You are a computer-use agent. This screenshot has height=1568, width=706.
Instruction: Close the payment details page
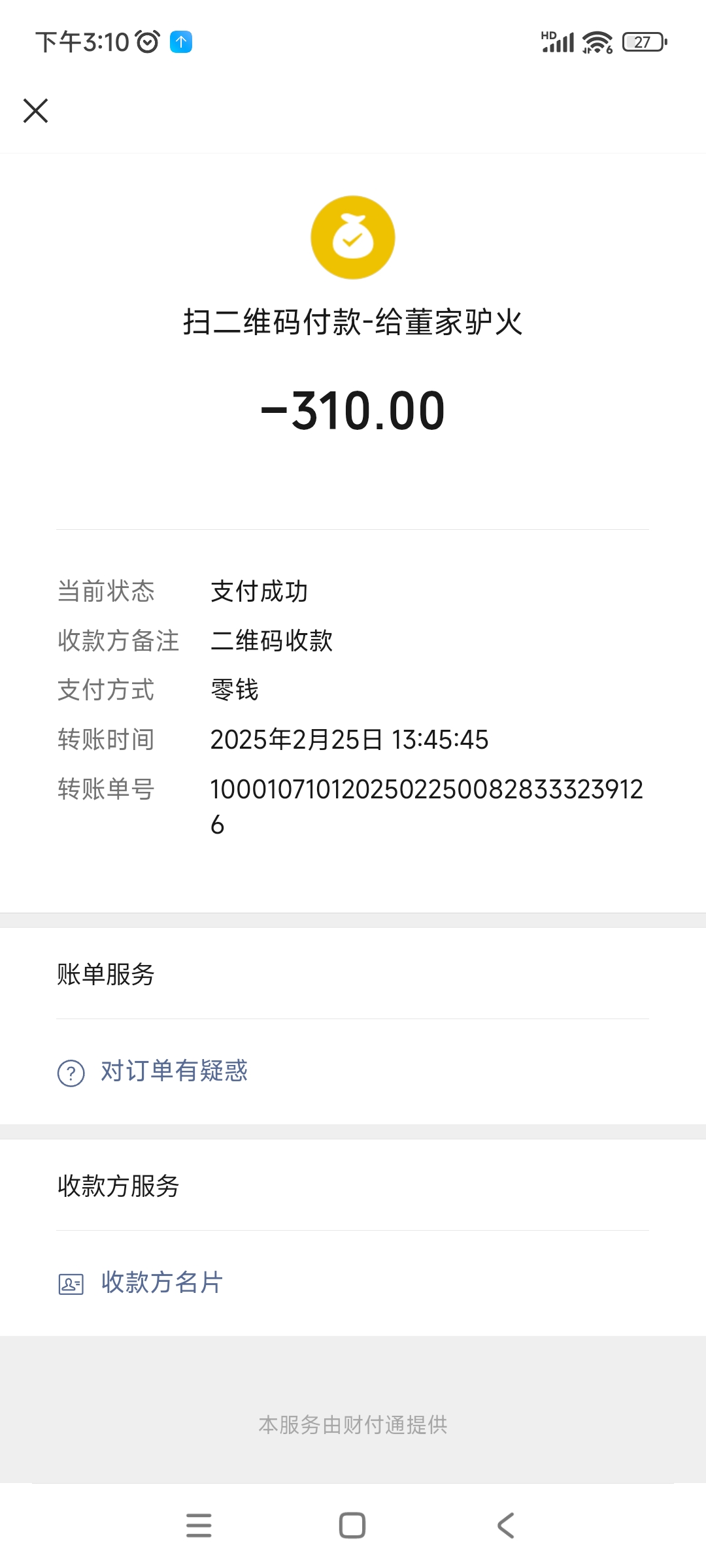click(x=36, y=110)
